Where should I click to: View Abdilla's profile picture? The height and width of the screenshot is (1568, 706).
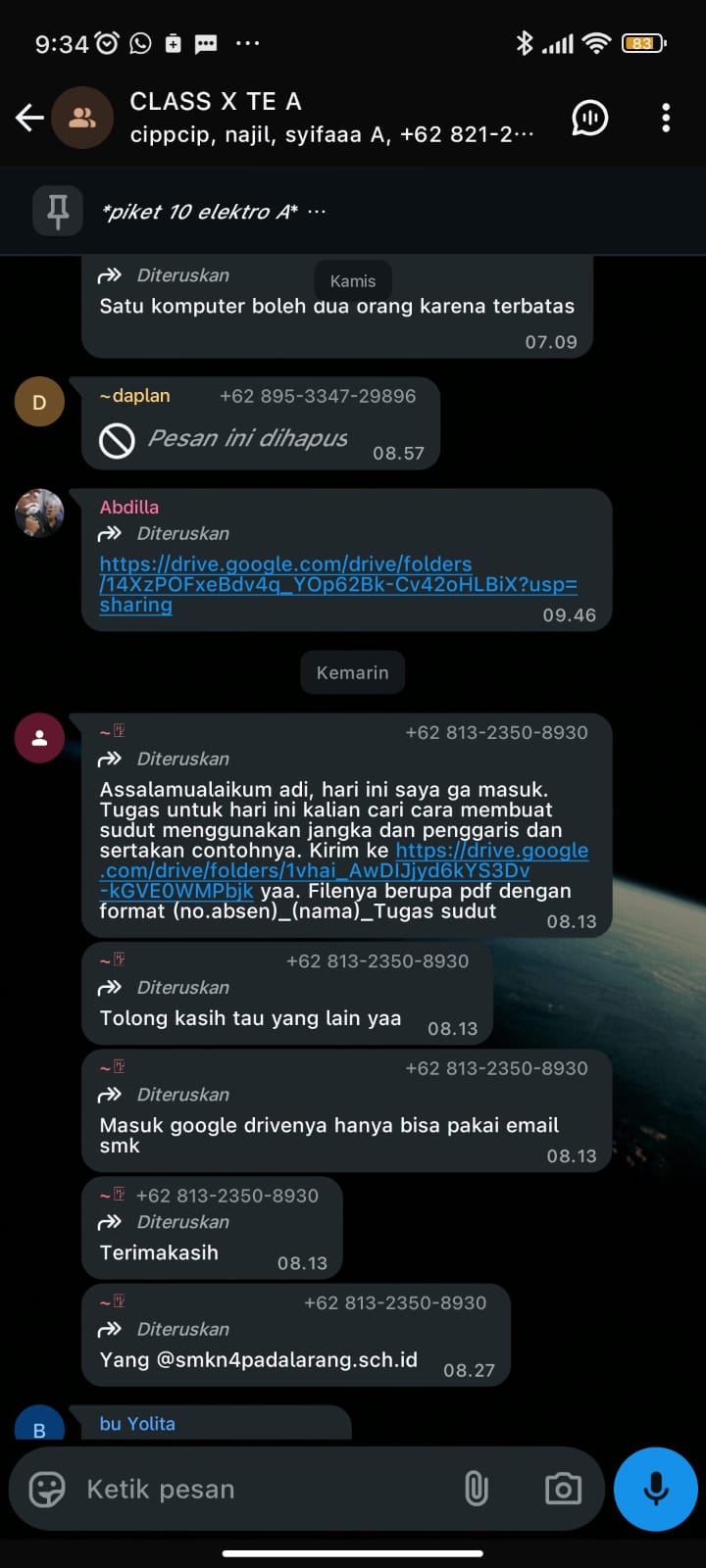click(39, 514)
